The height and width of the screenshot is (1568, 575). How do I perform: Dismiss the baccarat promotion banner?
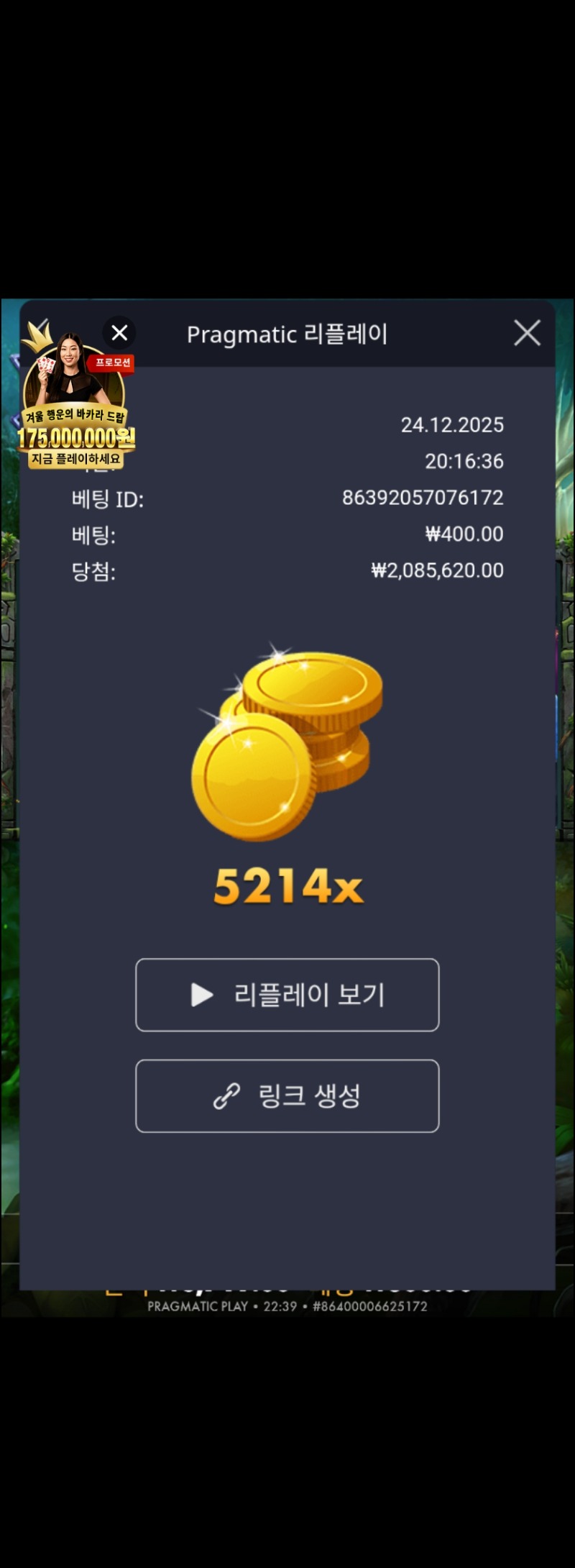pyautogui.click(x=119, y=333)
